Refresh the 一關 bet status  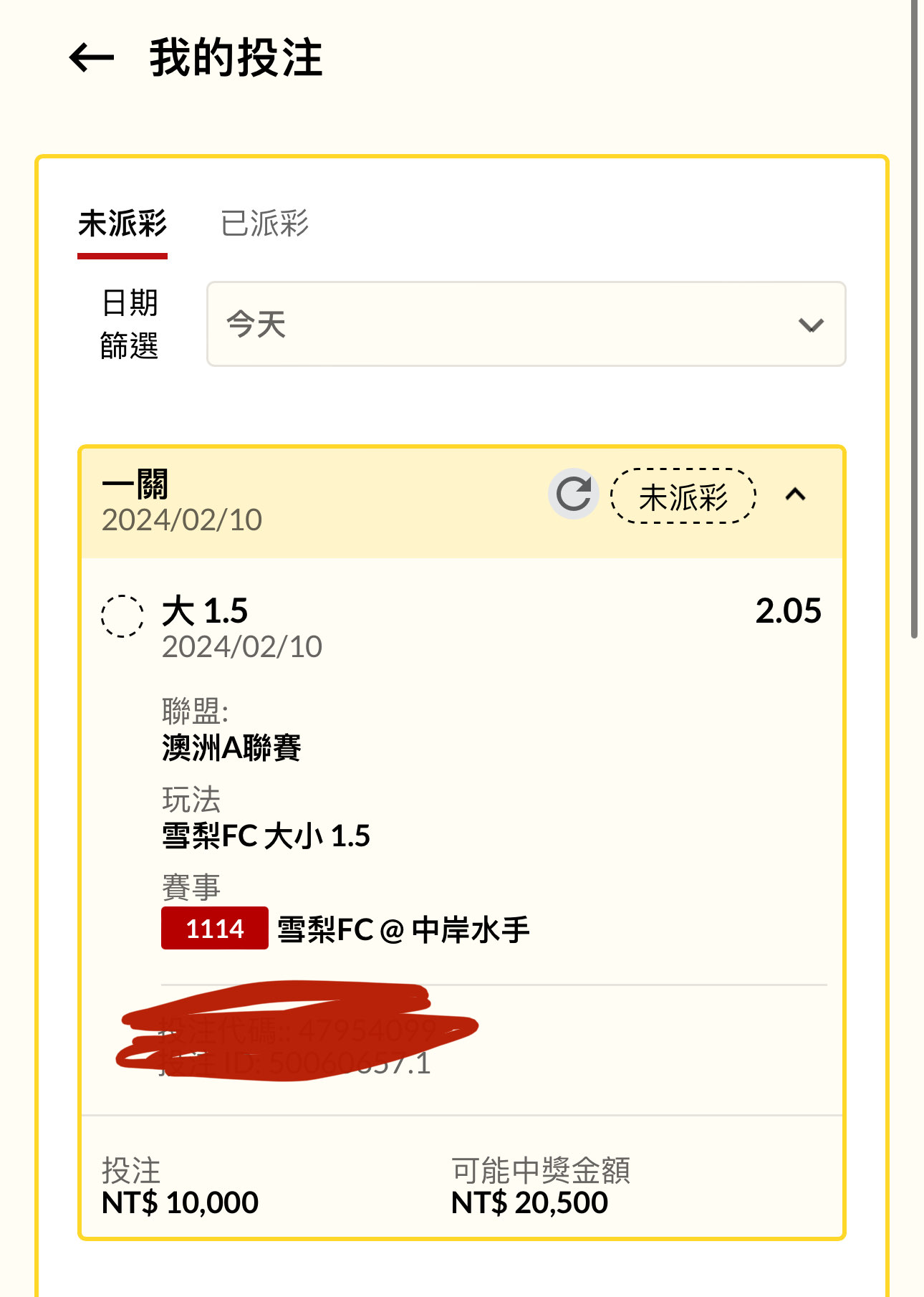(573, 494)
